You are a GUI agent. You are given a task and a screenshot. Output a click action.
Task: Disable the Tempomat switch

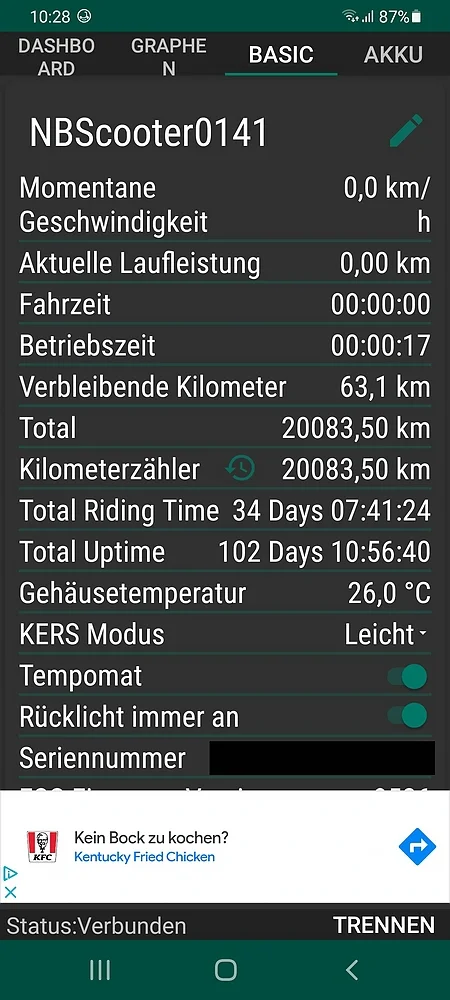coord(407,676)
